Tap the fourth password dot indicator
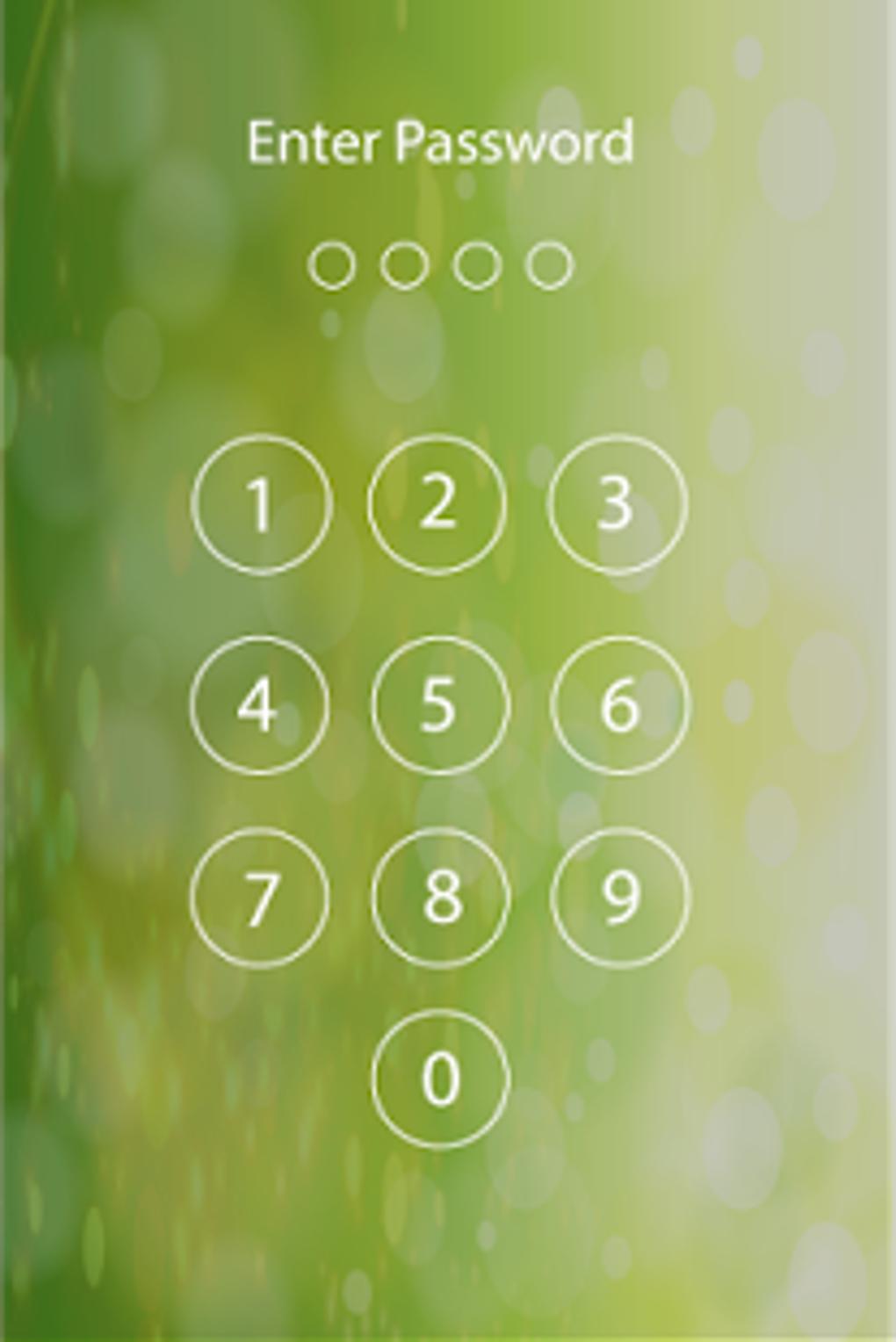This screenshot has height=1342, width=896. click(549, 265)
